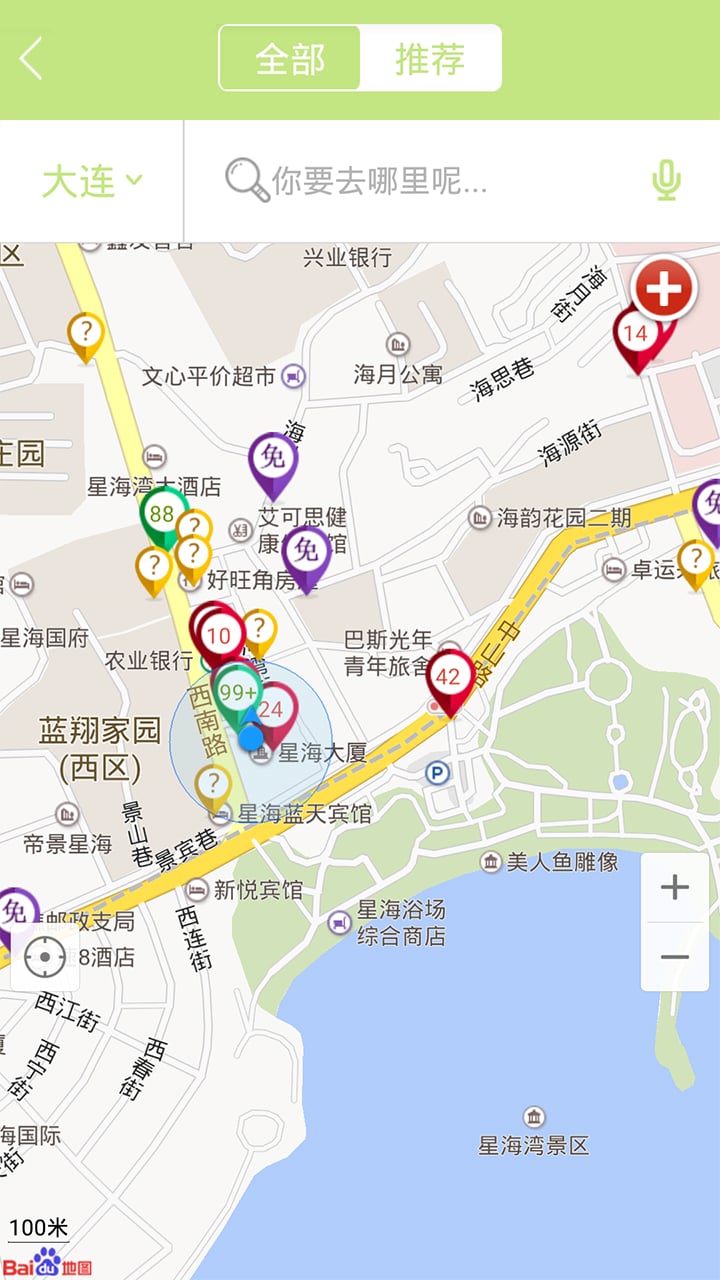Go back using the top-left arrow
This screenshot has height=1280, width=720.
(x=31, y=59)
